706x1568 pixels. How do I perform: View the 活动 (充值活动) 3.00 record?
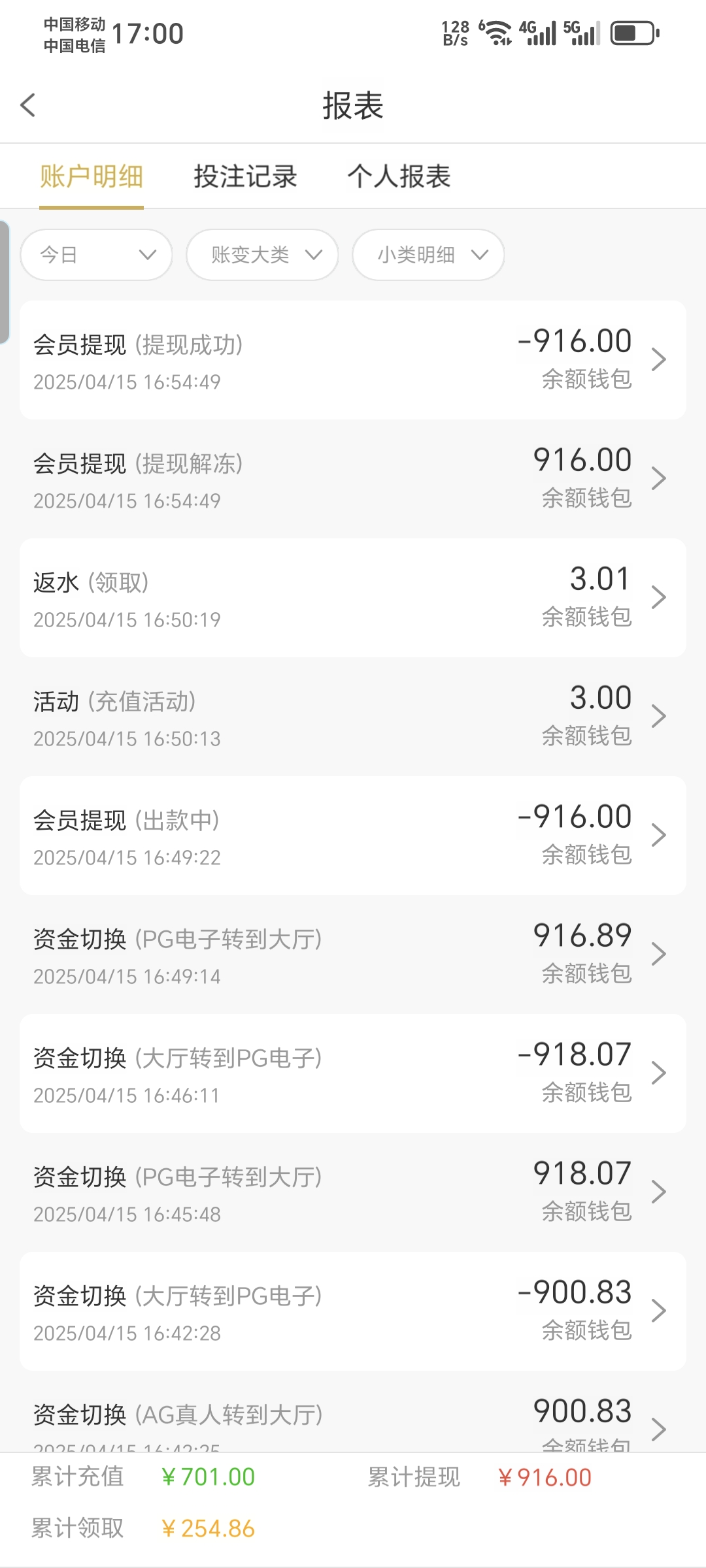click(353, 717)
